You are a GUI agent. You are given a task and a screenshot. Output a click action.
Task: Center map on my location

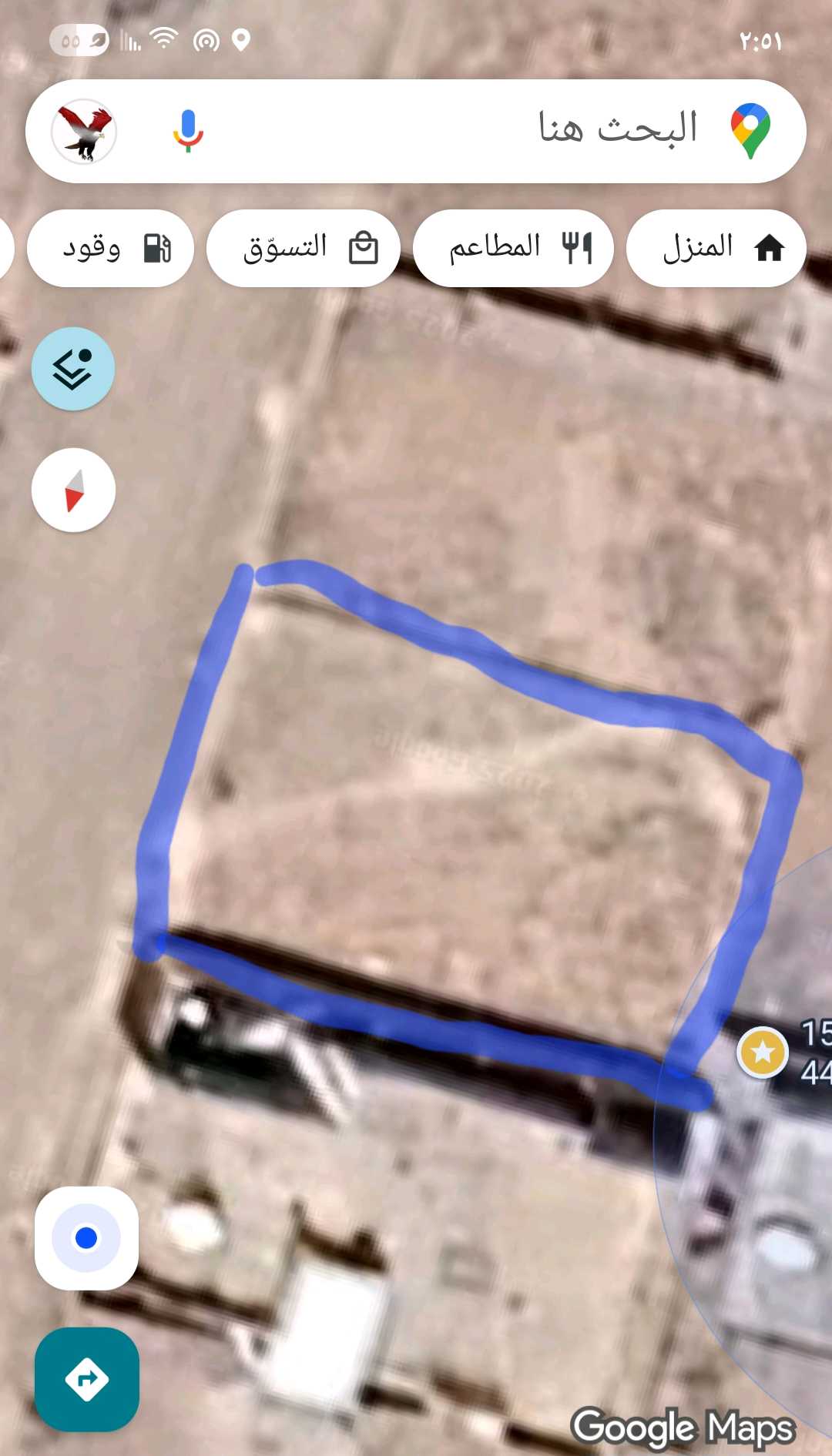tap(86, 1238)
